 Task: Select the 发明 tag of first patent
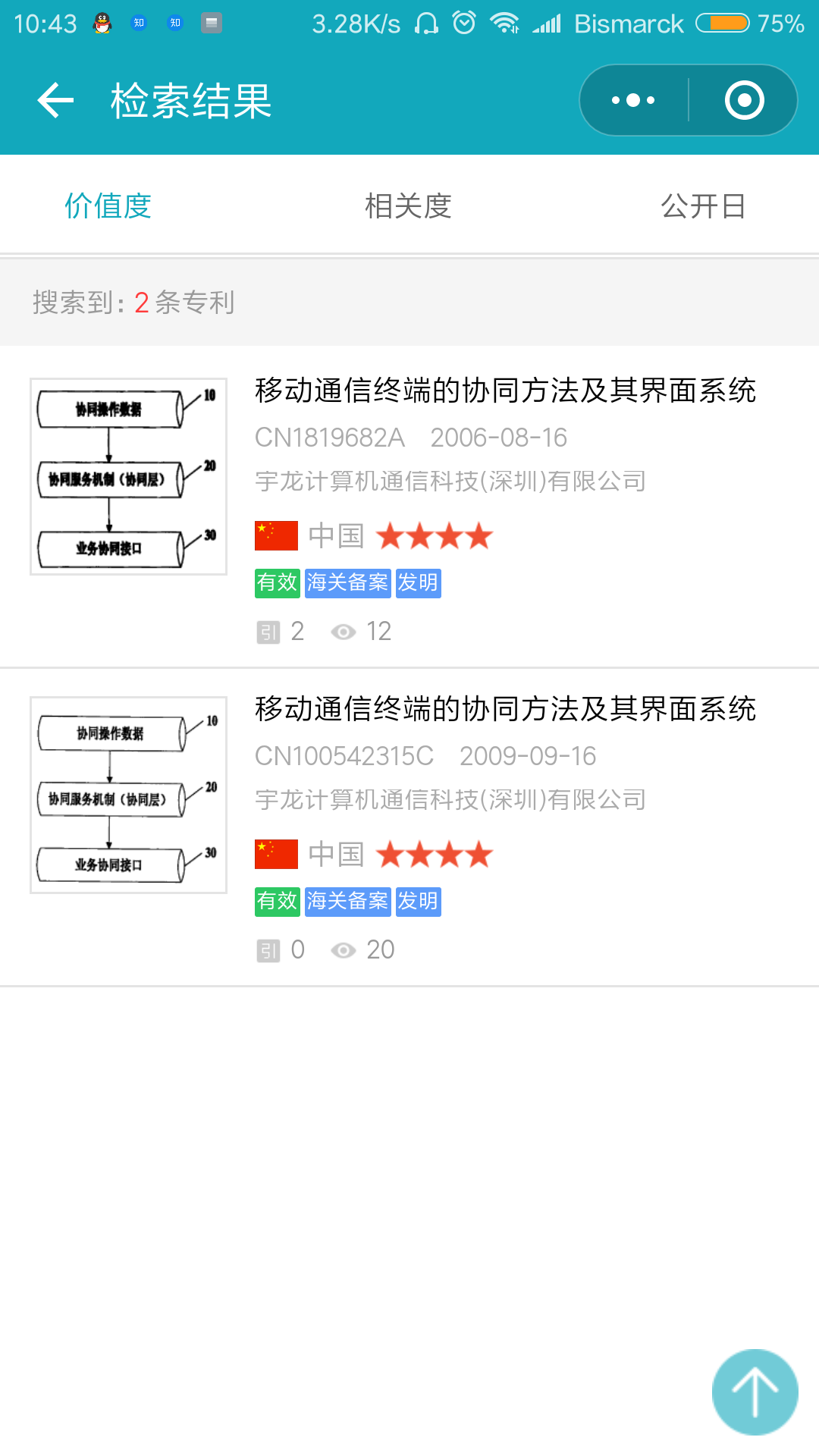(x=418, y=582)
